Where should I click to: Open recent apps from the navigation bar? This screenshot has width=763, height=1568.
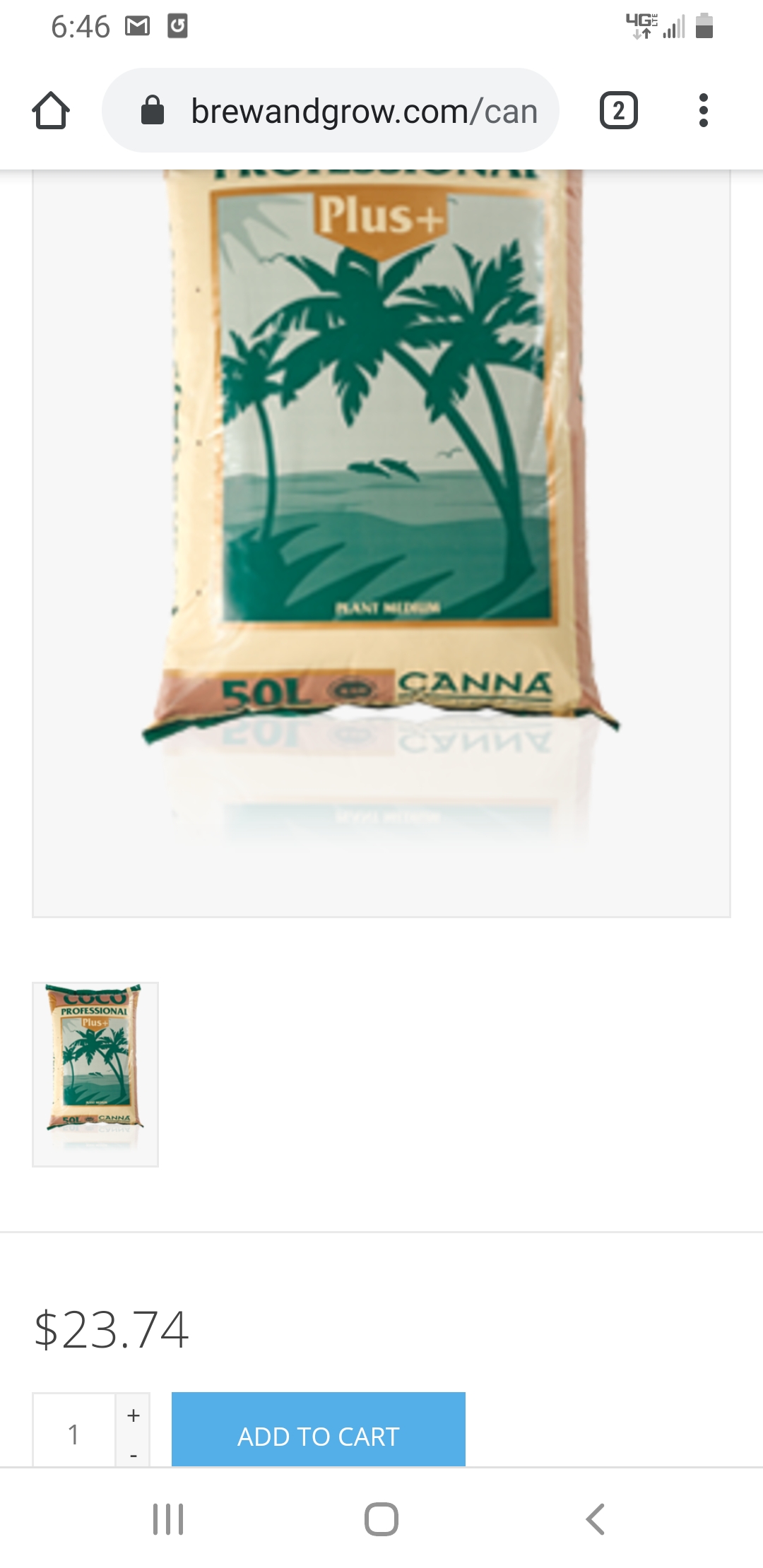168,1519
